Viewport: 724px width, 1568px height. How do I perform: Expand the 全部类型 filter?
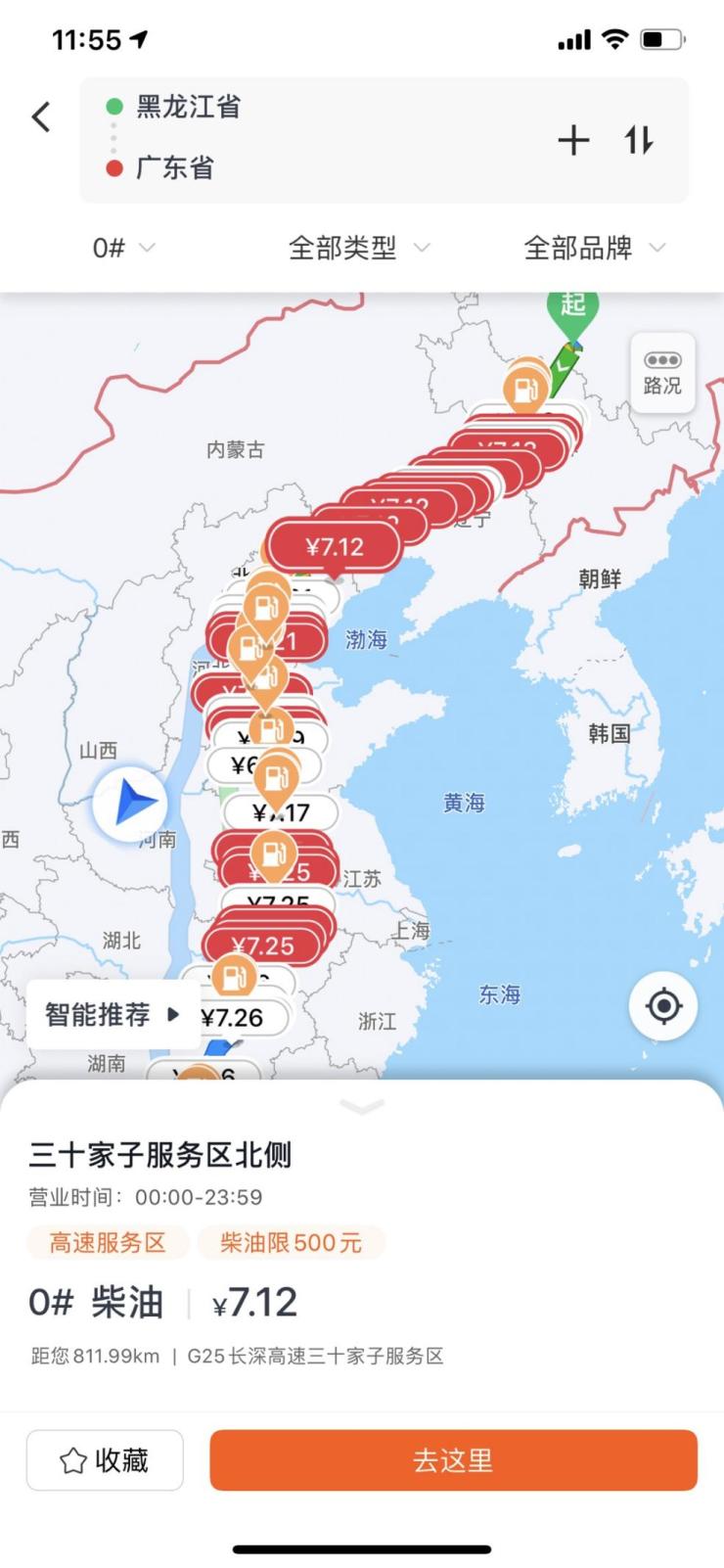pyautogui.click(x=358, y=248)
